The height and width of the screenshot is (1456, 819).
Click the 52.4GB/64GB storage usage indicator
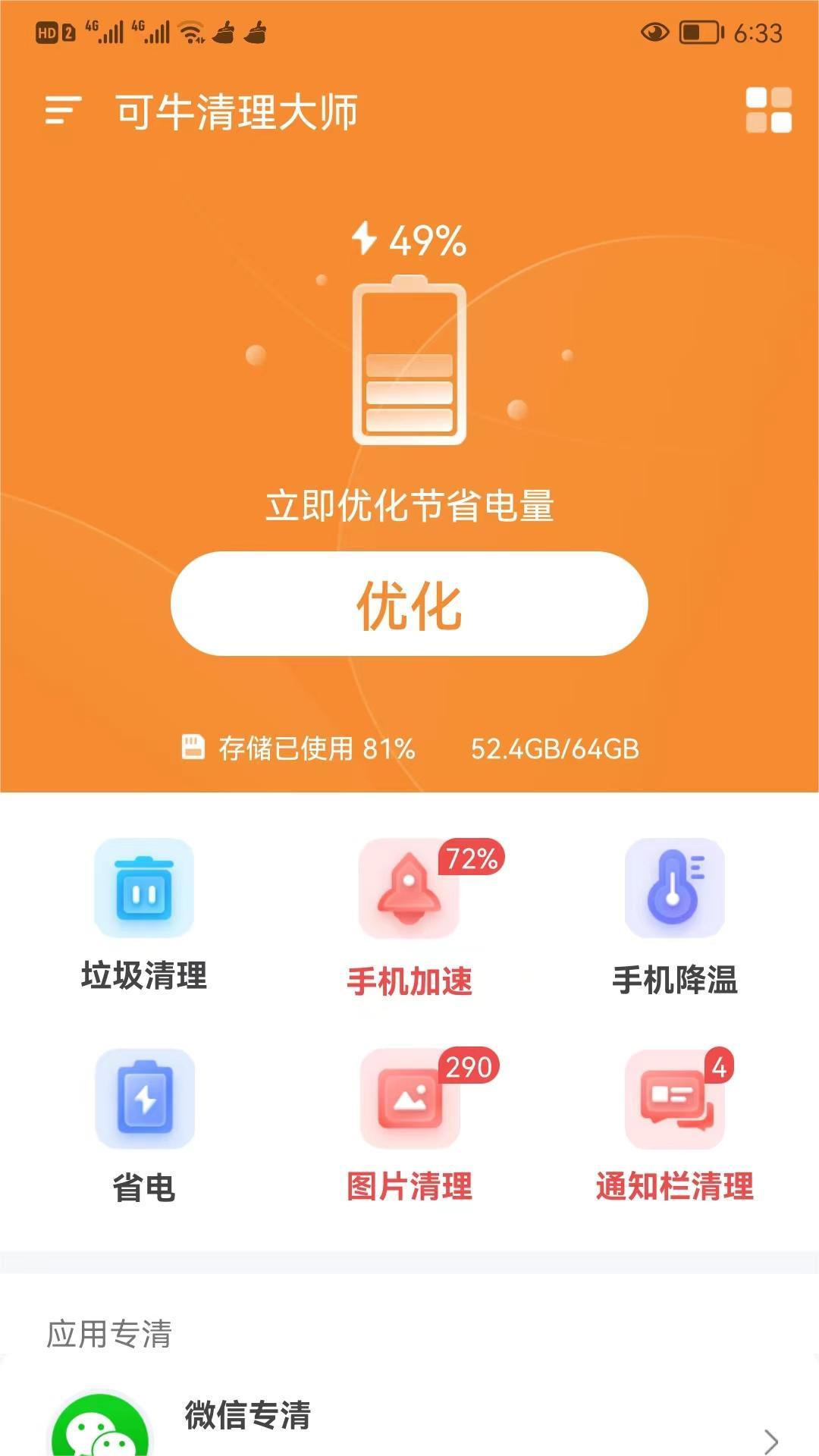pos(554,748)
